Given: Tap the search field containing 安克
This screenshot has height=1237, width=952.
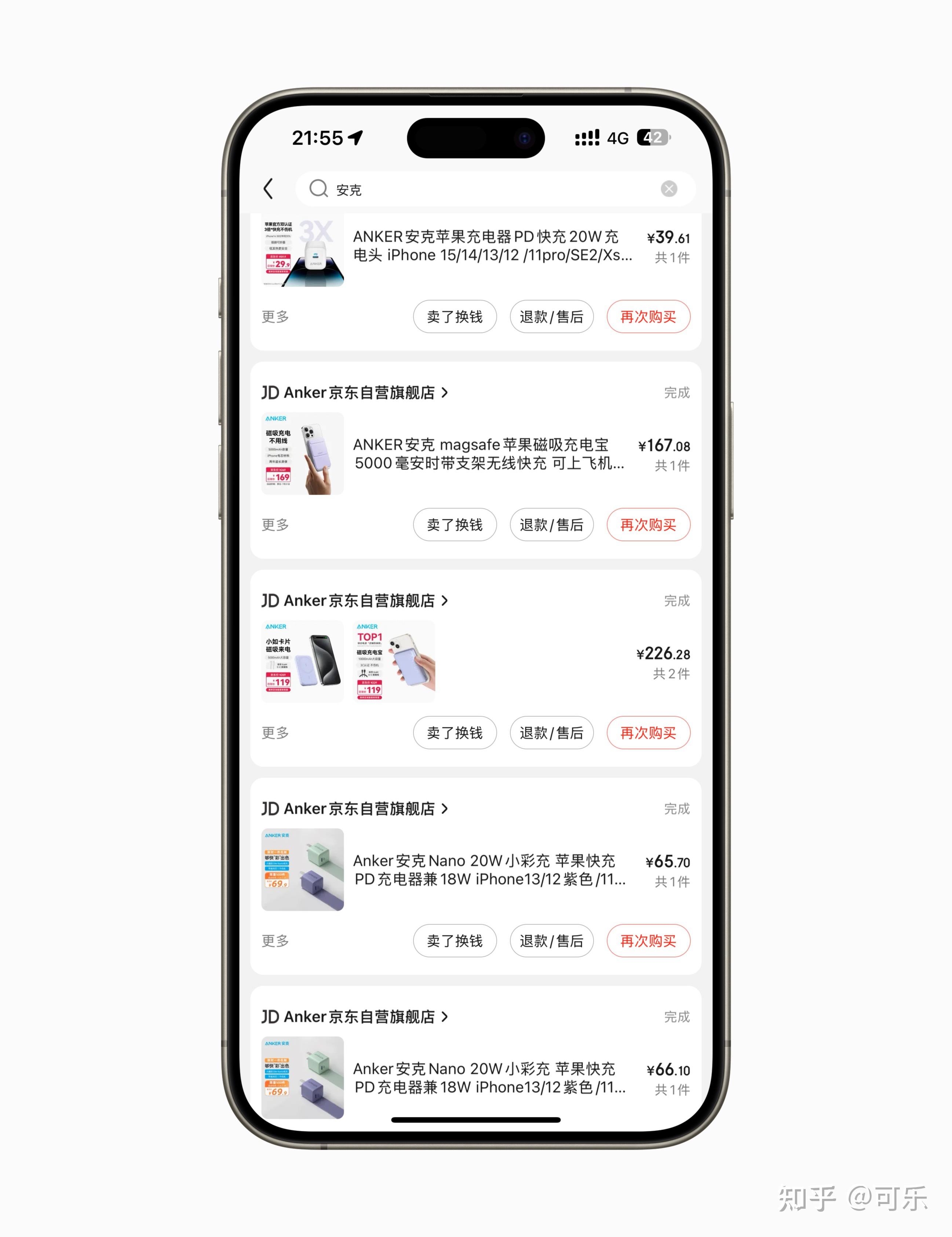Looking at the screenshot, I should [x=481, y=189].
